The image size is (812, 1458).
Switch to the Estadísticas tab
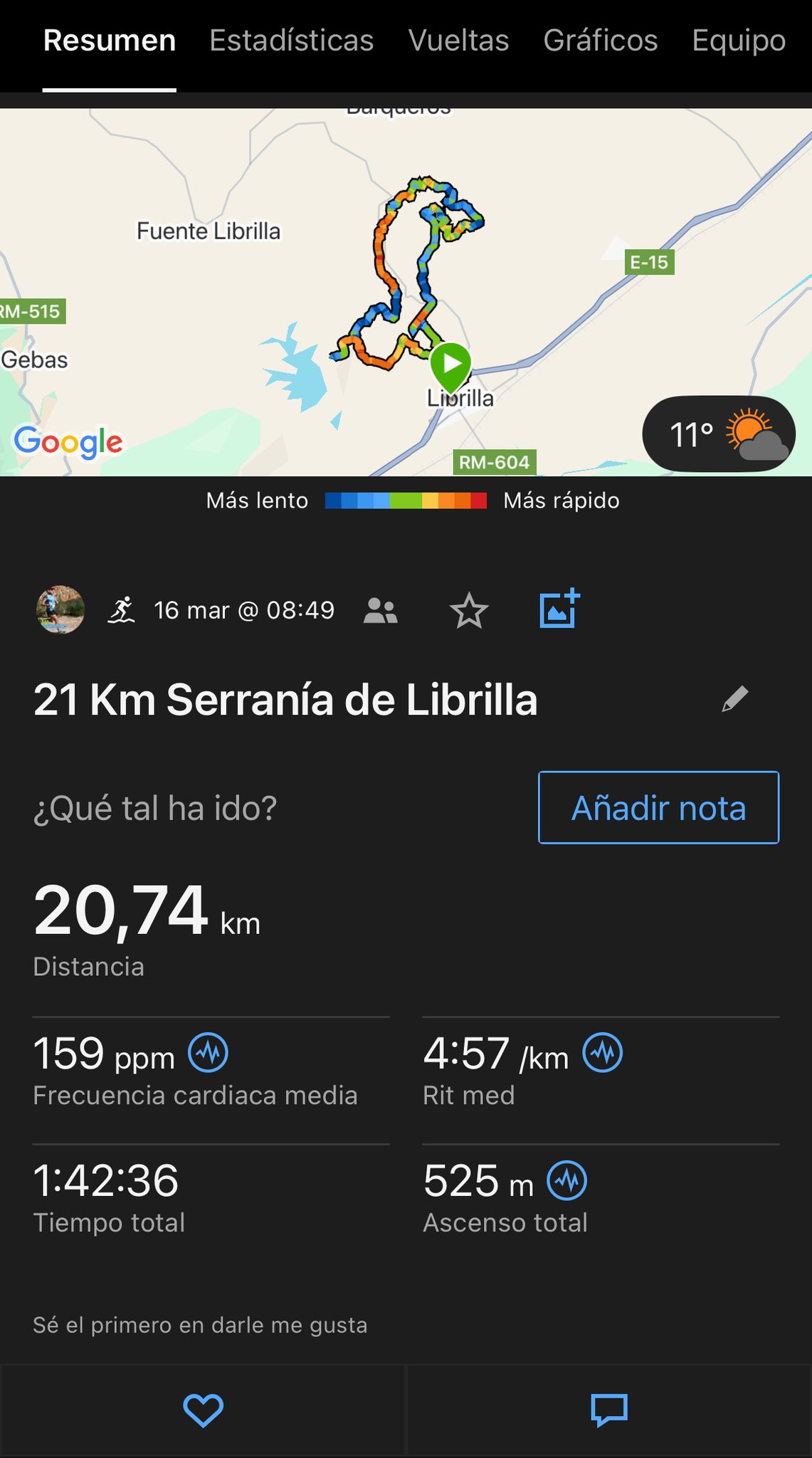pyautogui.click(x=291, y=41)
